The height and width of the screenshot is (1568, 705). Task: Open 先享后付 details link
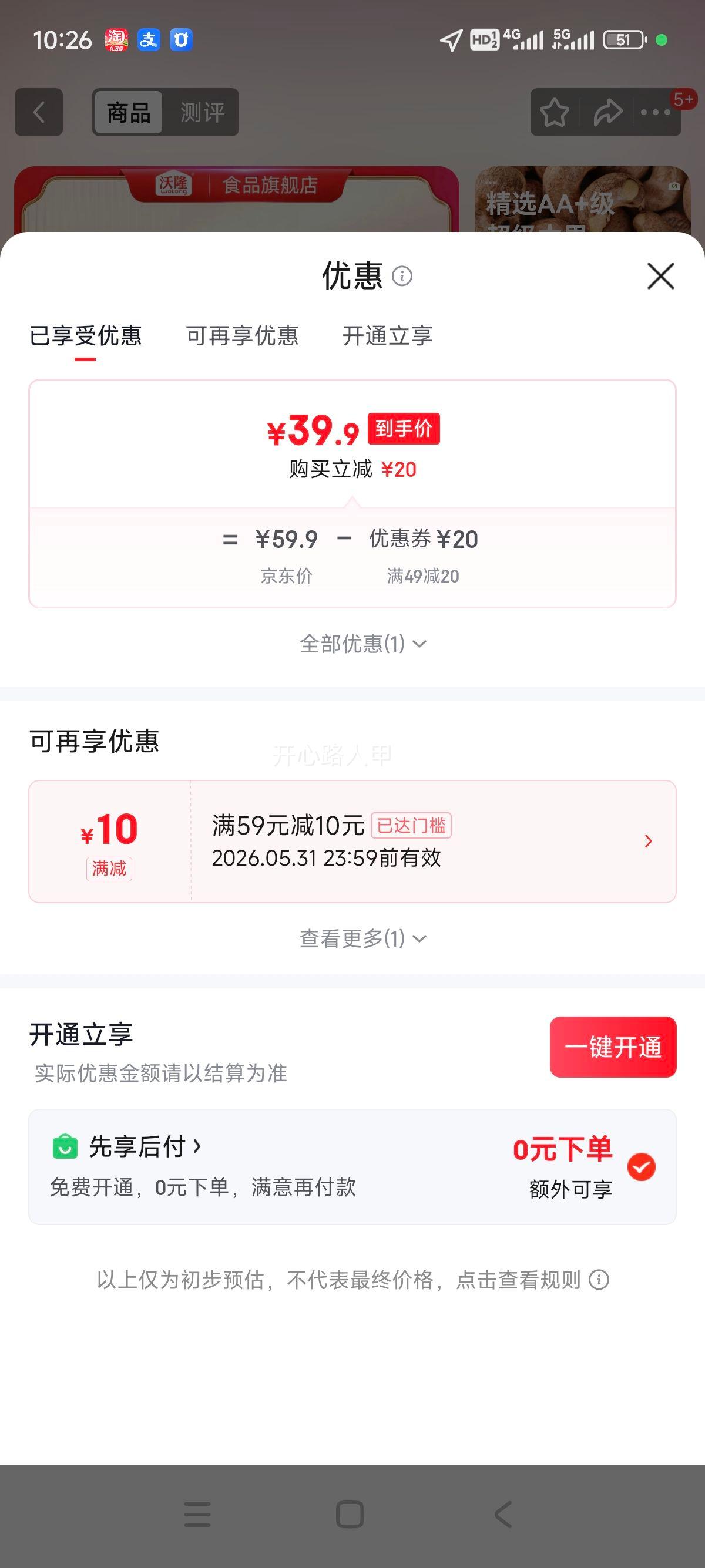pyautogui.click(x=145, y=1147)
